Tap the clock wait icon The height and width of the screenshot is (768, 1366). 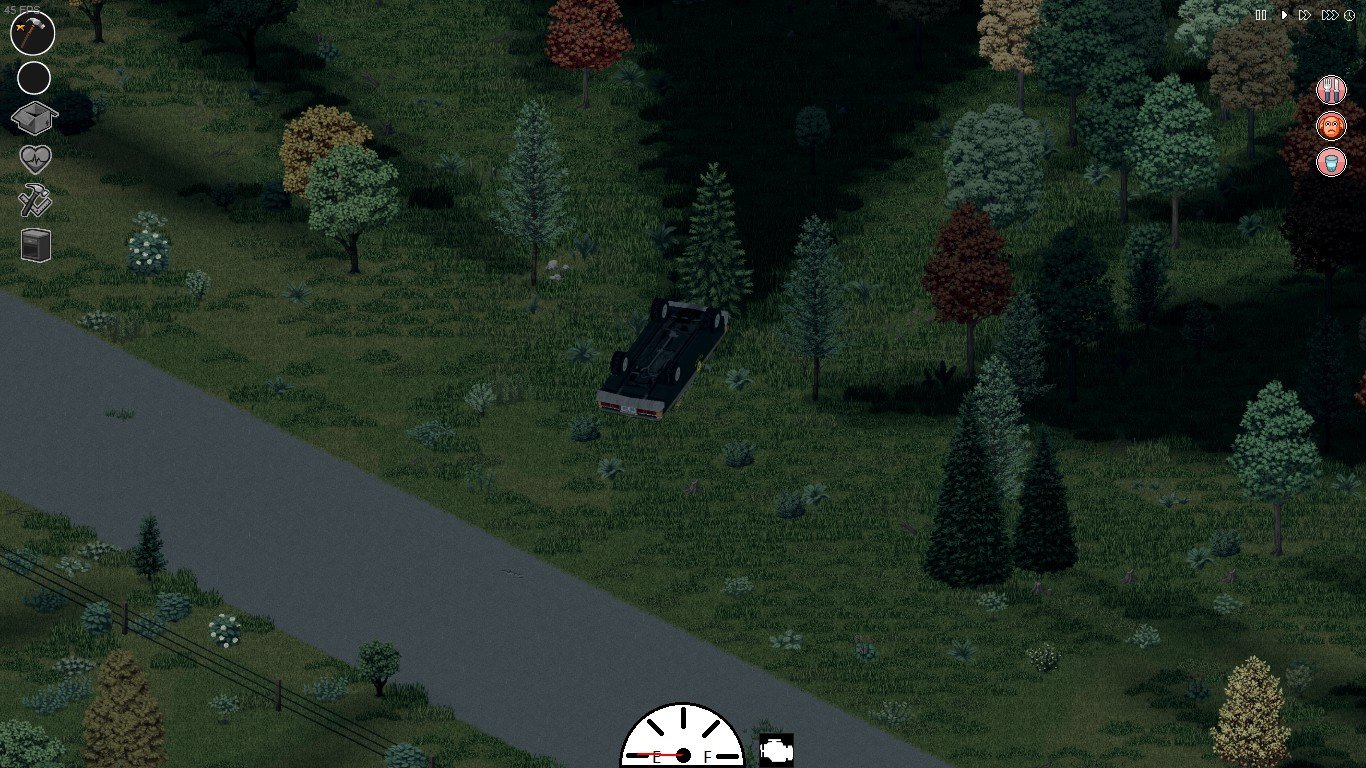pyautogui.click(x=1349, y=15)
